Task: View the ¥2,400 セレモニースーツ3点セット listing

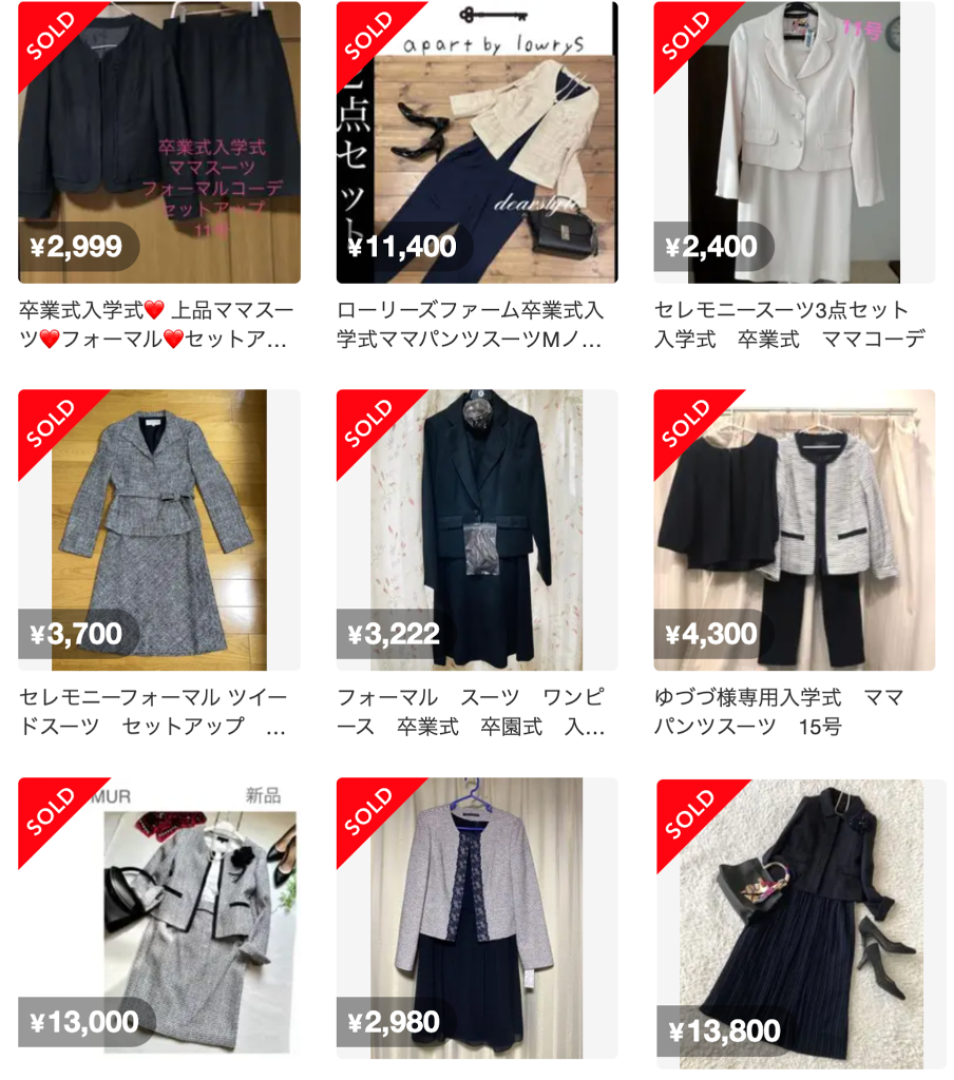Action: [794, 143]
